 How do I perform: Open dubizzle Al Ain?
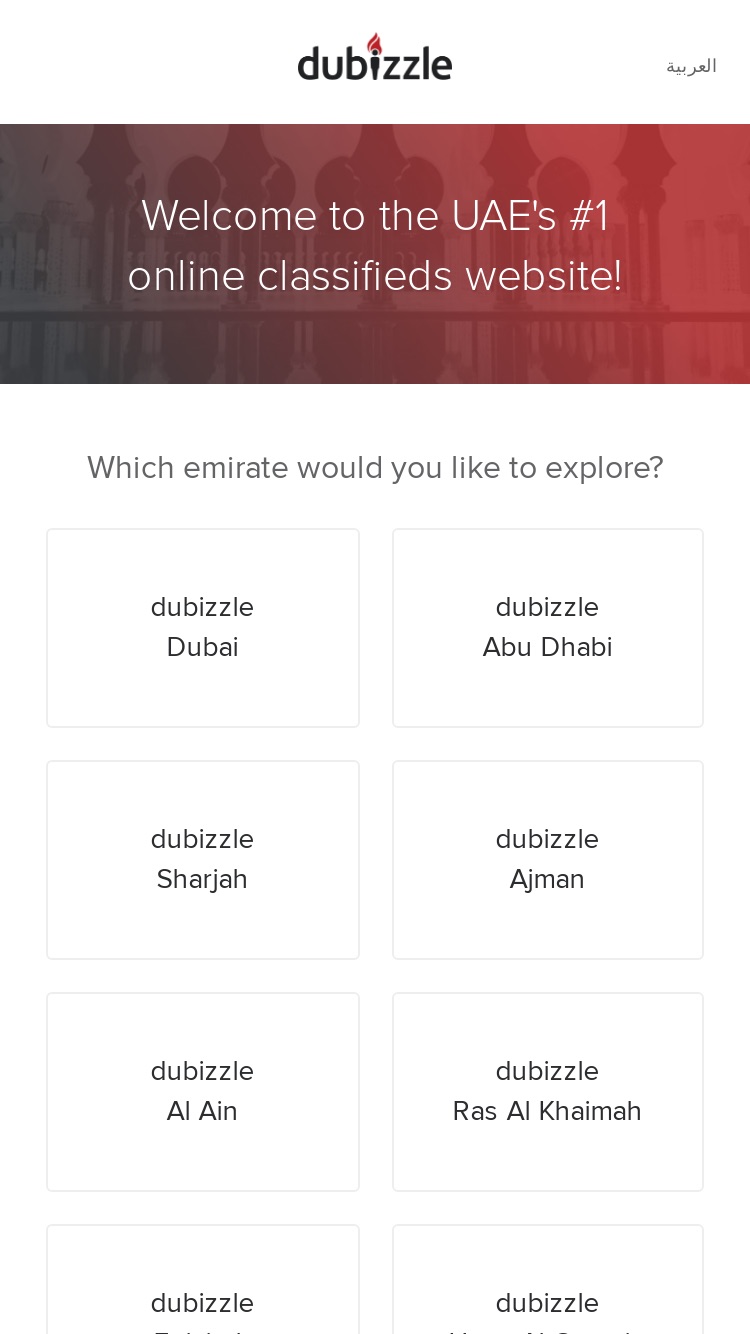tap(203, 1092)
